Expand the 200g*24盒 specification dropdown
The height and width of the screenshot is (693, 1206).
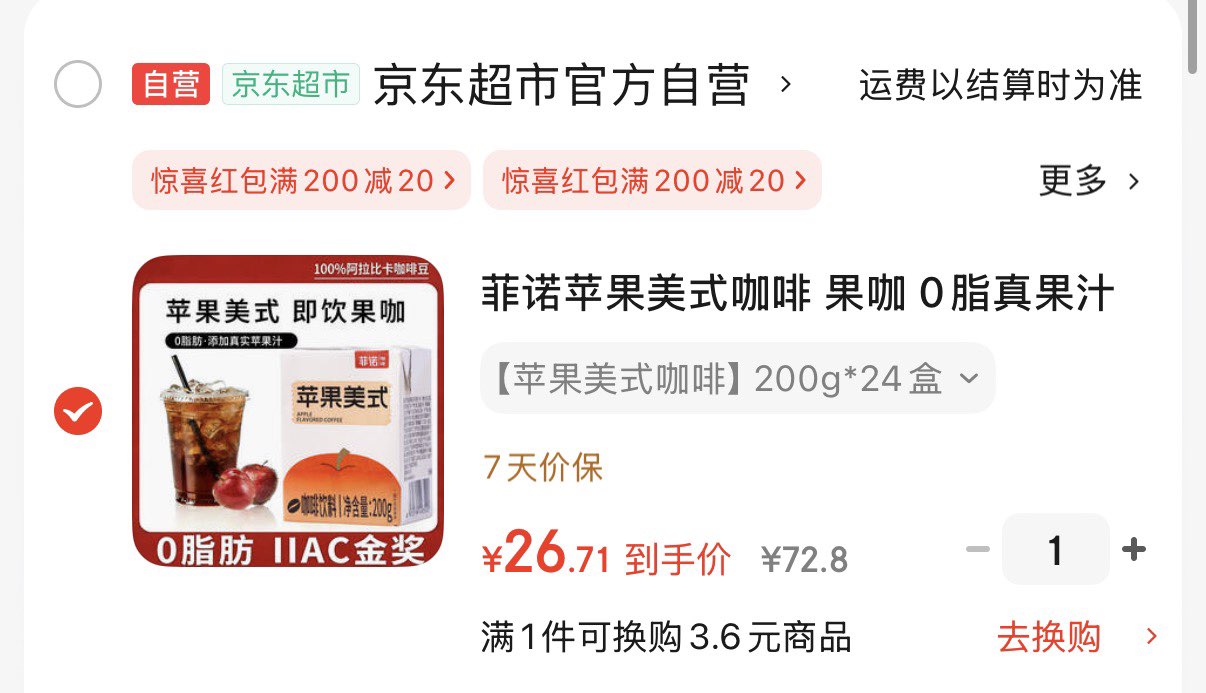point(737,379)
